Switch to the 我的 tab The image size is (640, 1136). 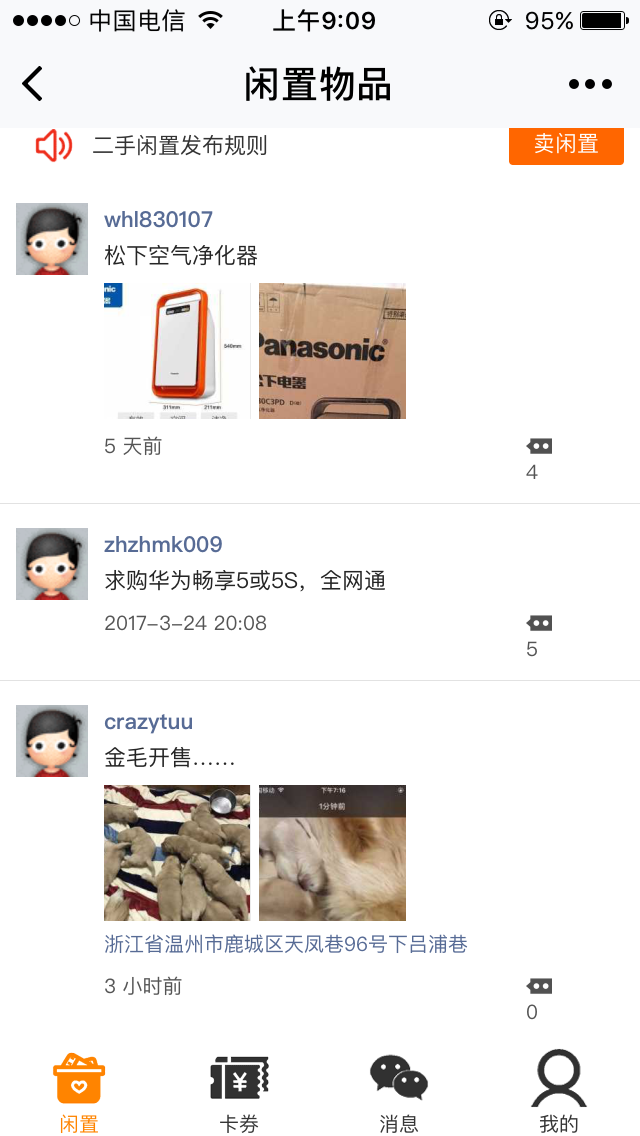click(559, 1092)
